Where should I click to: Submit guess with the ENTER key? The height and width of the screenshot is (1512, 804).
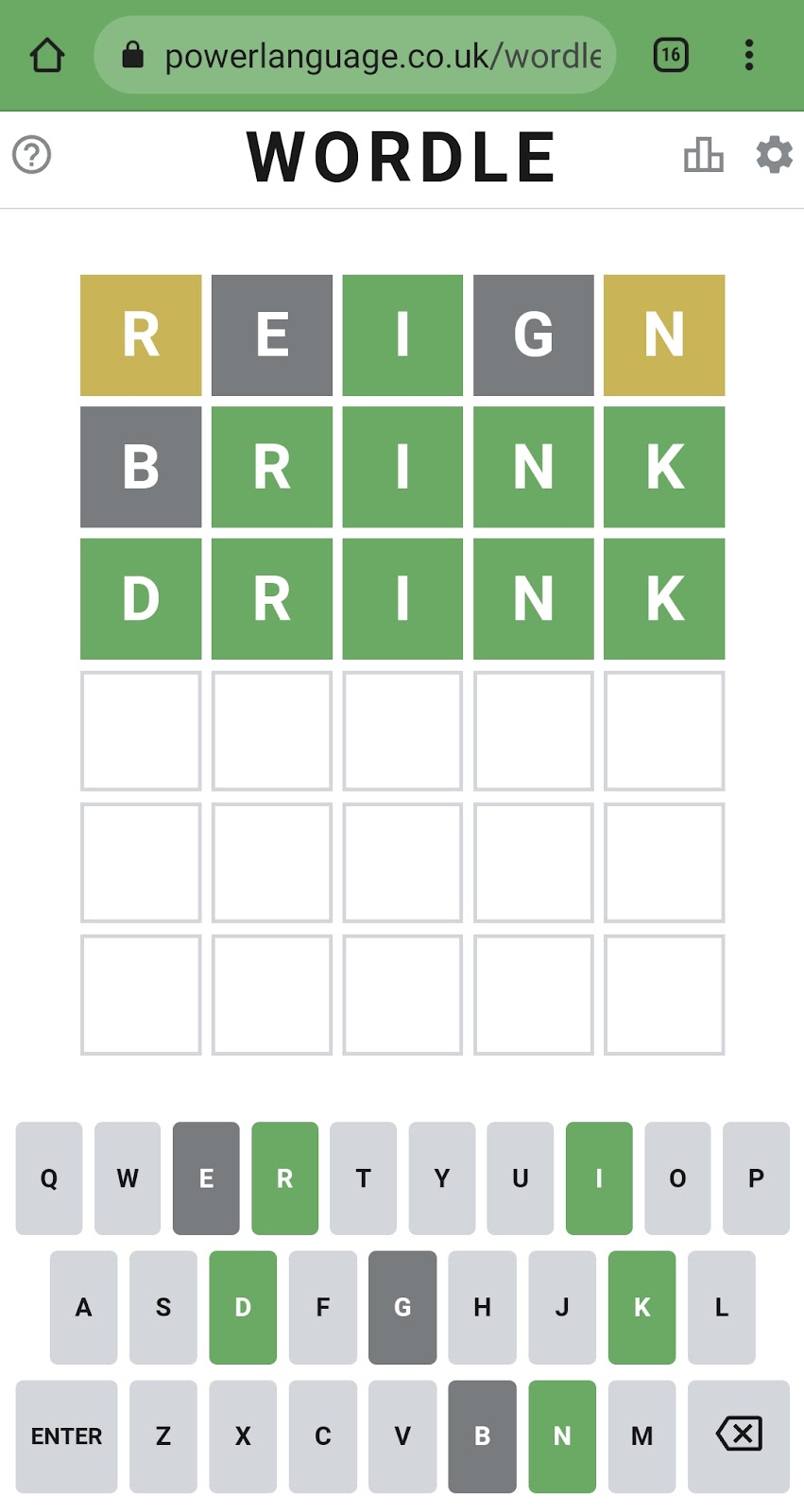[66, 1436]
